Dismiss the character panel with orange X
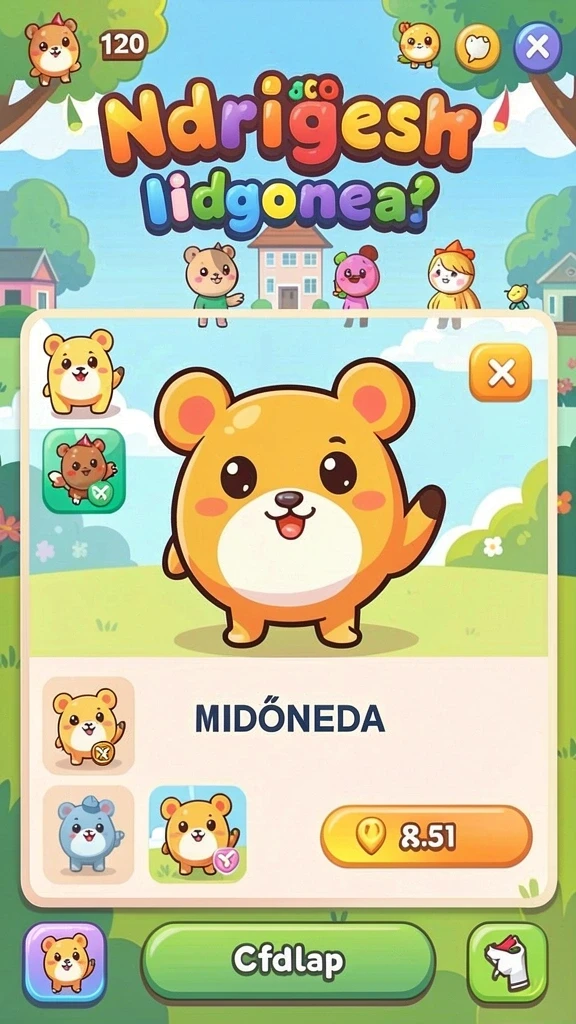Screen dimensions: 576x1024 (x=500, y=372)
